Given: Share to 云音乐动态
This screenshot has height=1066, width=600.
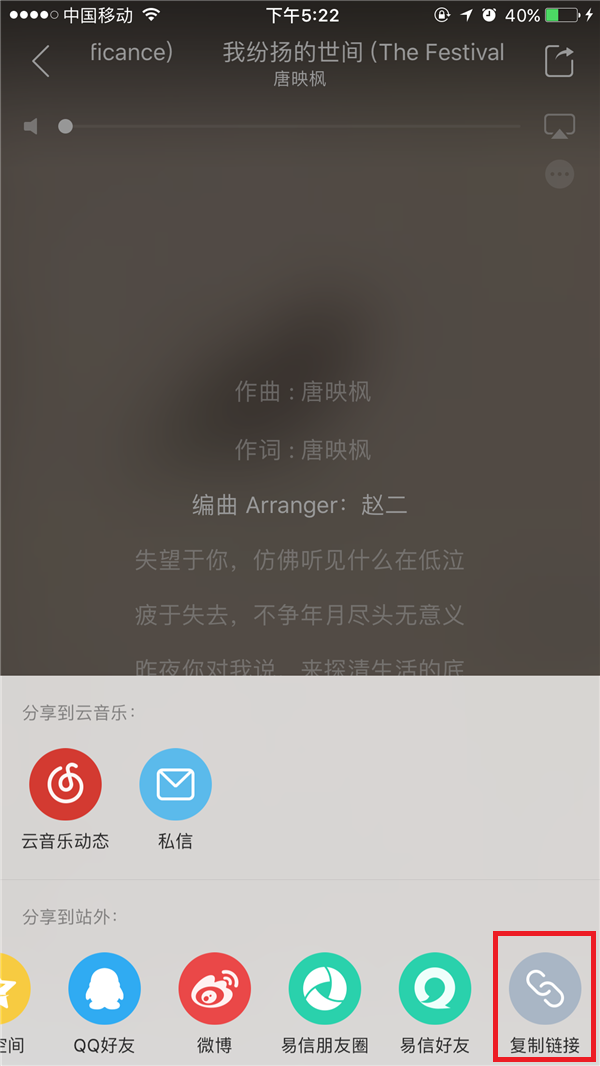Looking at the screenshot, I should coord(66,783).
